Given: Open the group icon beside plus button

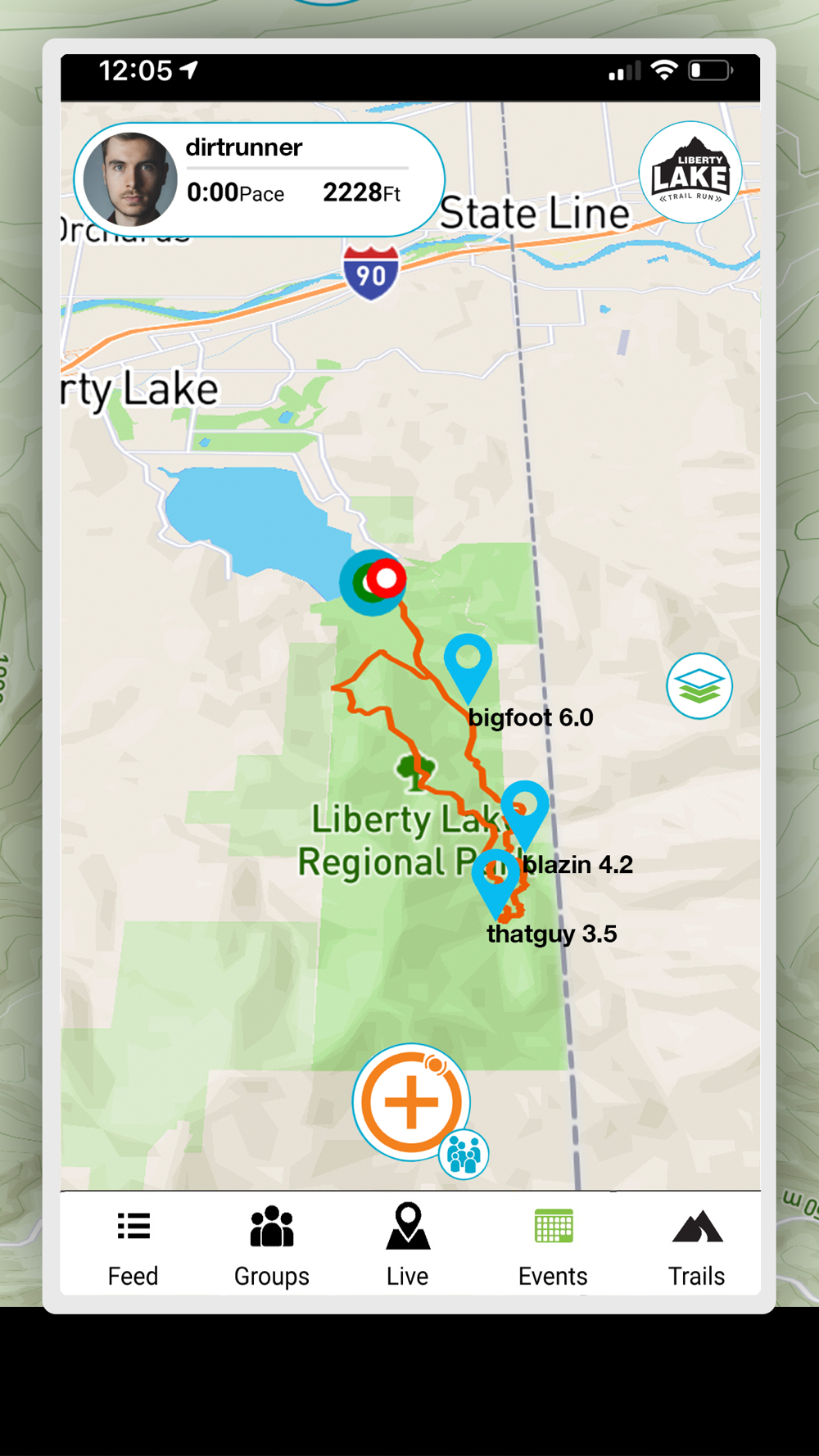Looking at the screenshot, I should click(464, 1155).
